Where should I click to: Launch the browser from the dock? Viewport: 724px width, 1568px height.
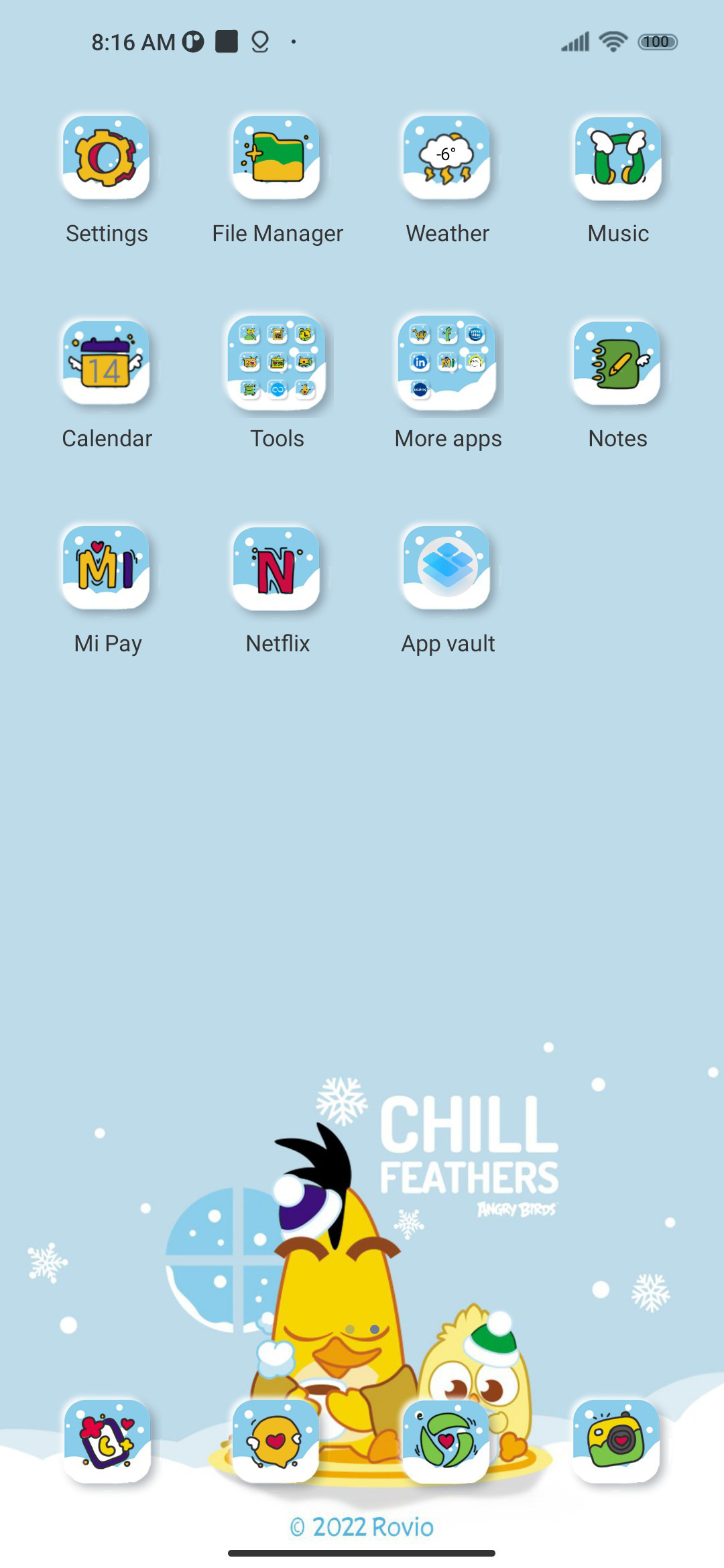(x=446, y=1441)
